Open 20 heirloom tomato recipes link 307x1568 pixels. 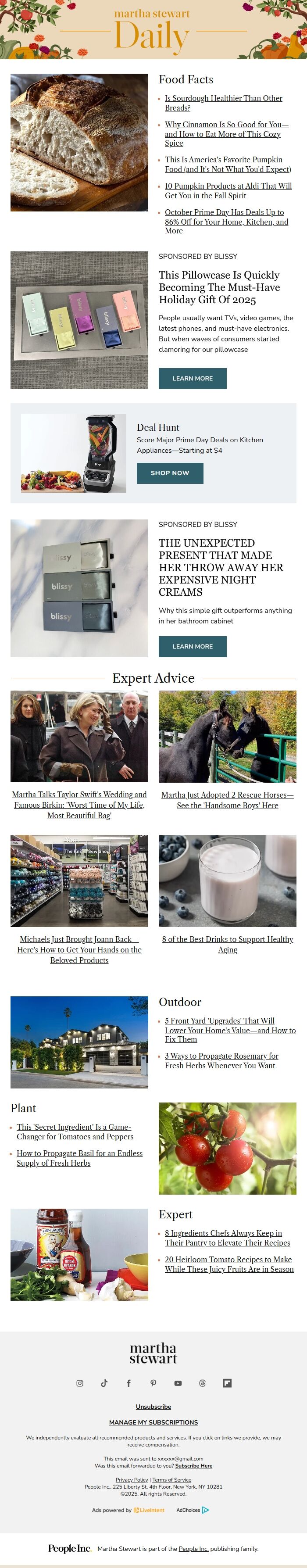pyautogui.click(x=229, y=1264)
